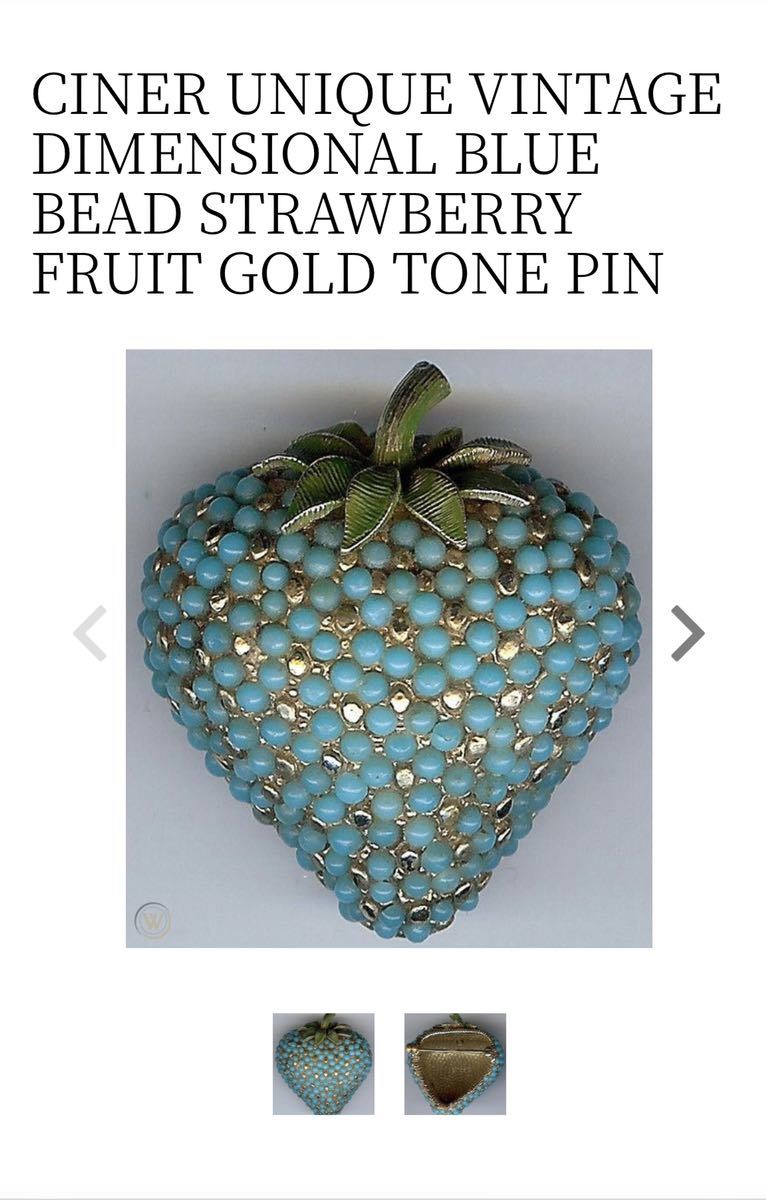Select the front view thumbnail
766x1200 pixels.
pos(323,1063)
